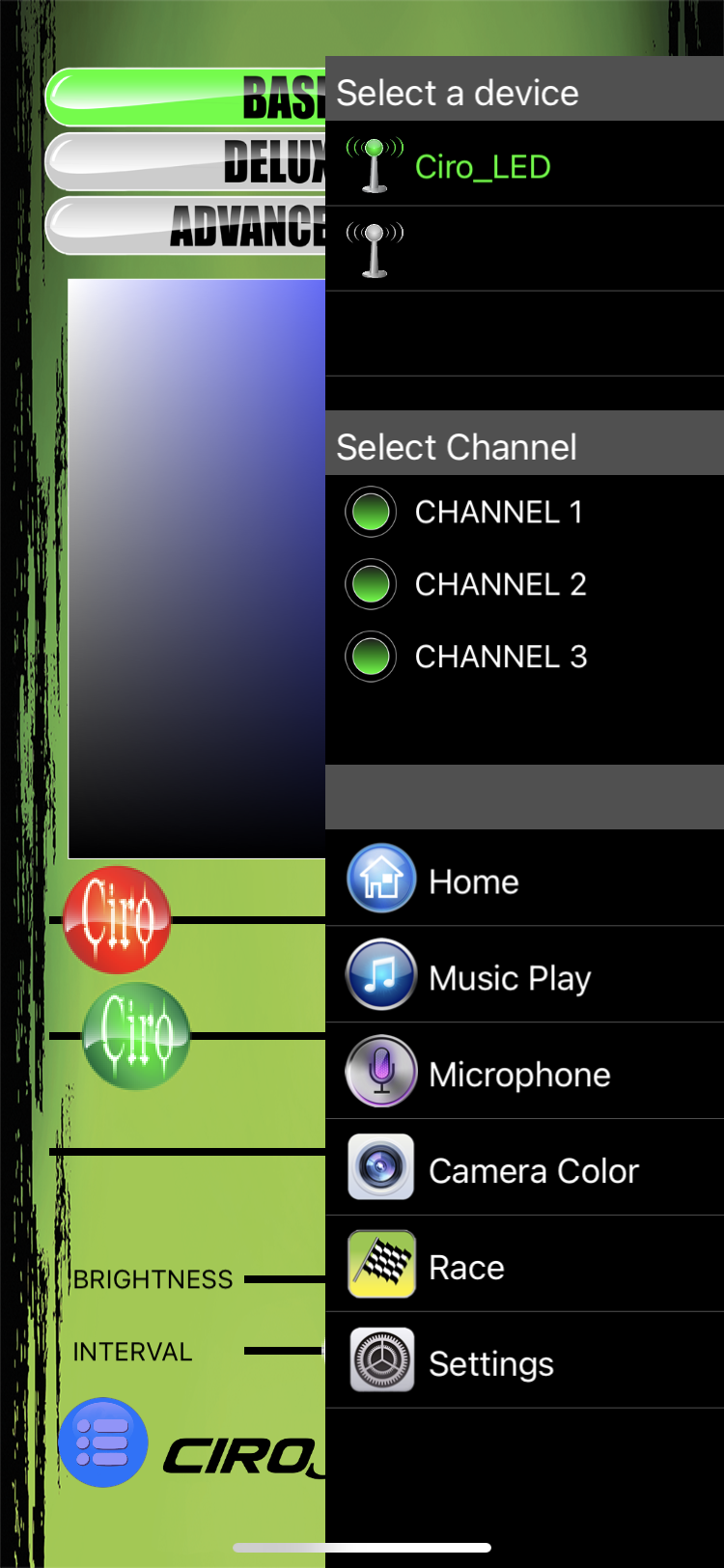Viewport: 724px width, 1568px height.
Task: Tap the red Ciro slider knob
Action: pos(117,919)
